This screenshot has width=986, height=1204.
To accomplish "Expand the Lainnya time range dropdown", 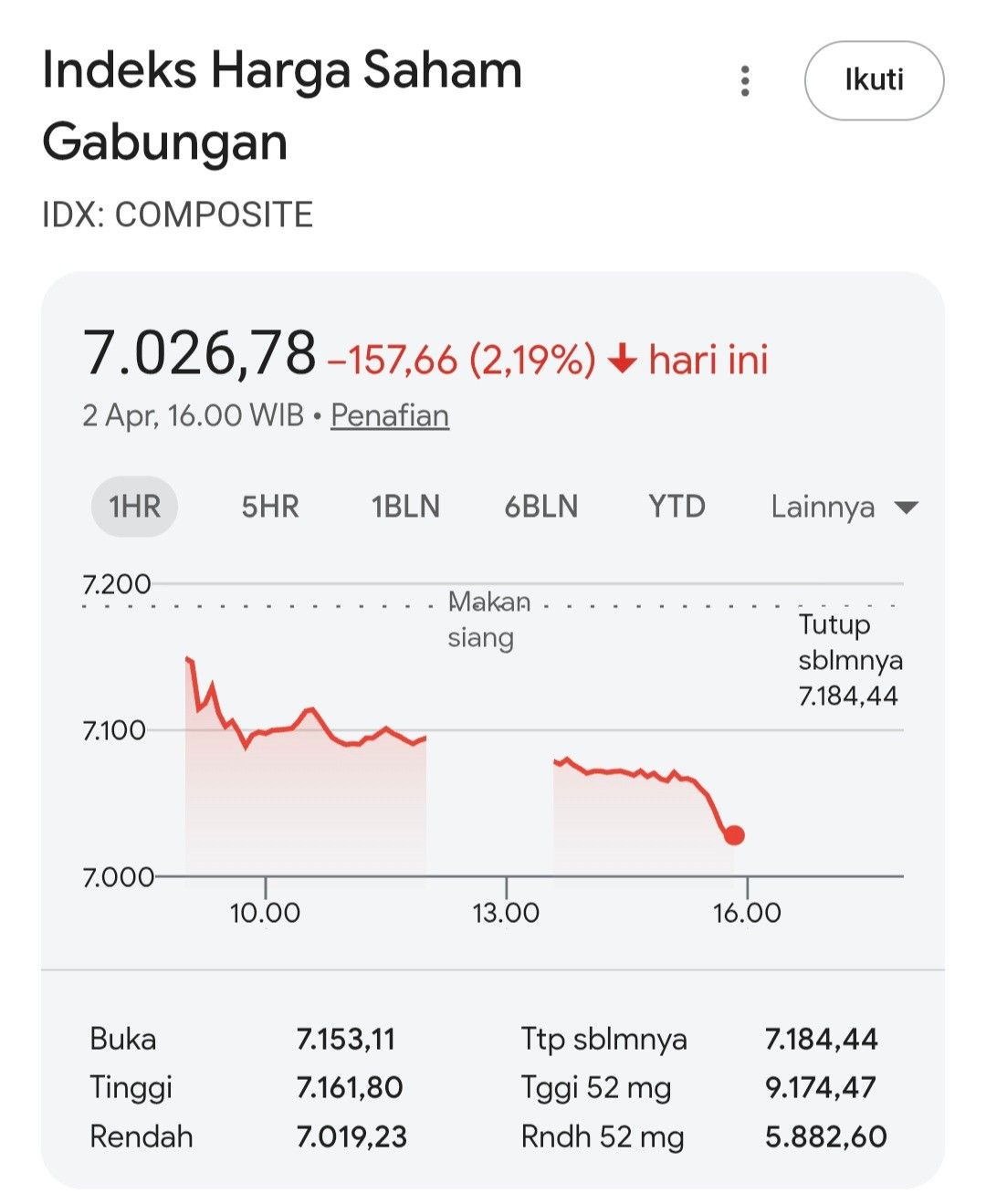I will click(x=822, y=507).
